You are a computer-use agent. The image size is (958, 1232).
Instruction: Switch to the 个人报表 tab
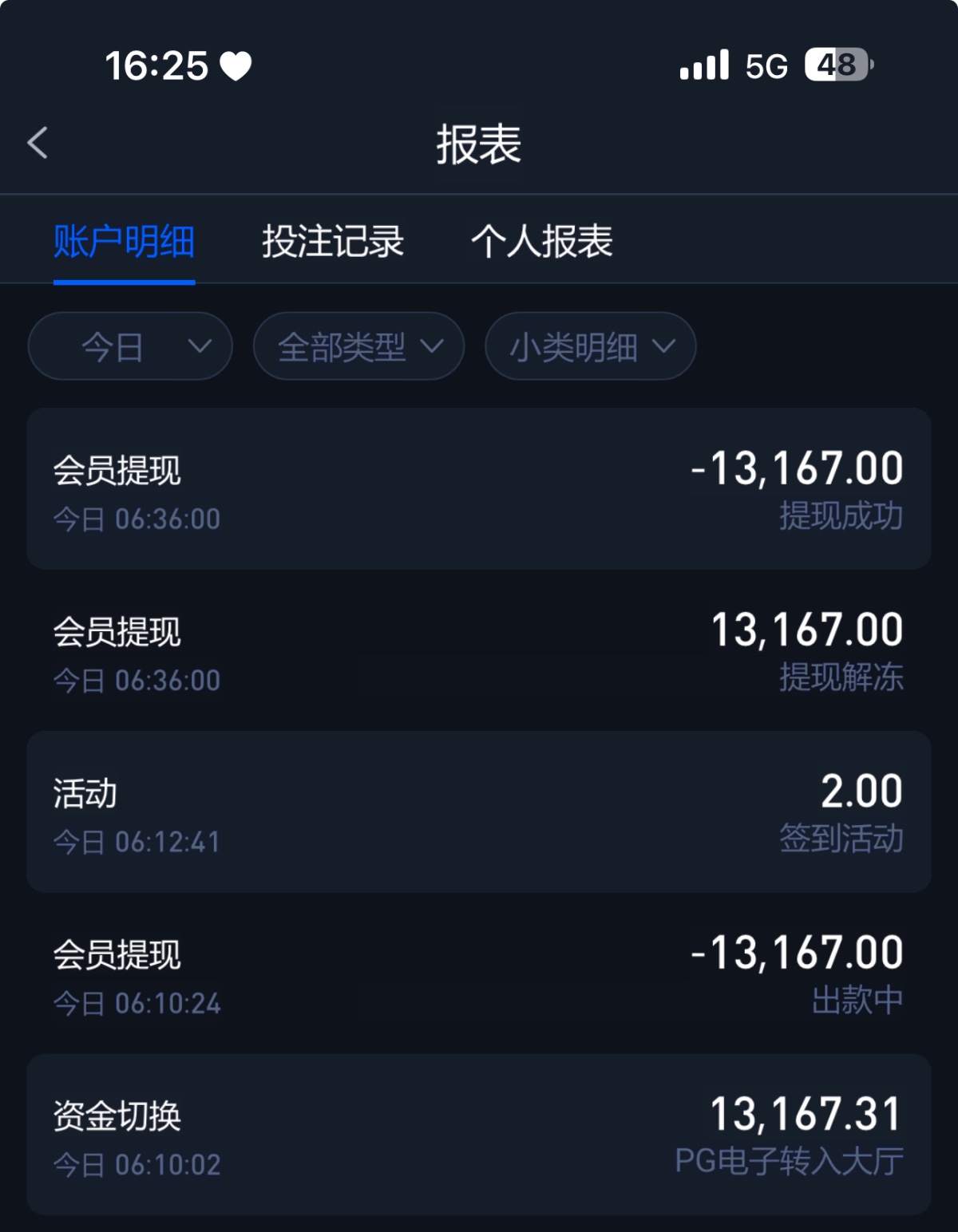[541, 241]
